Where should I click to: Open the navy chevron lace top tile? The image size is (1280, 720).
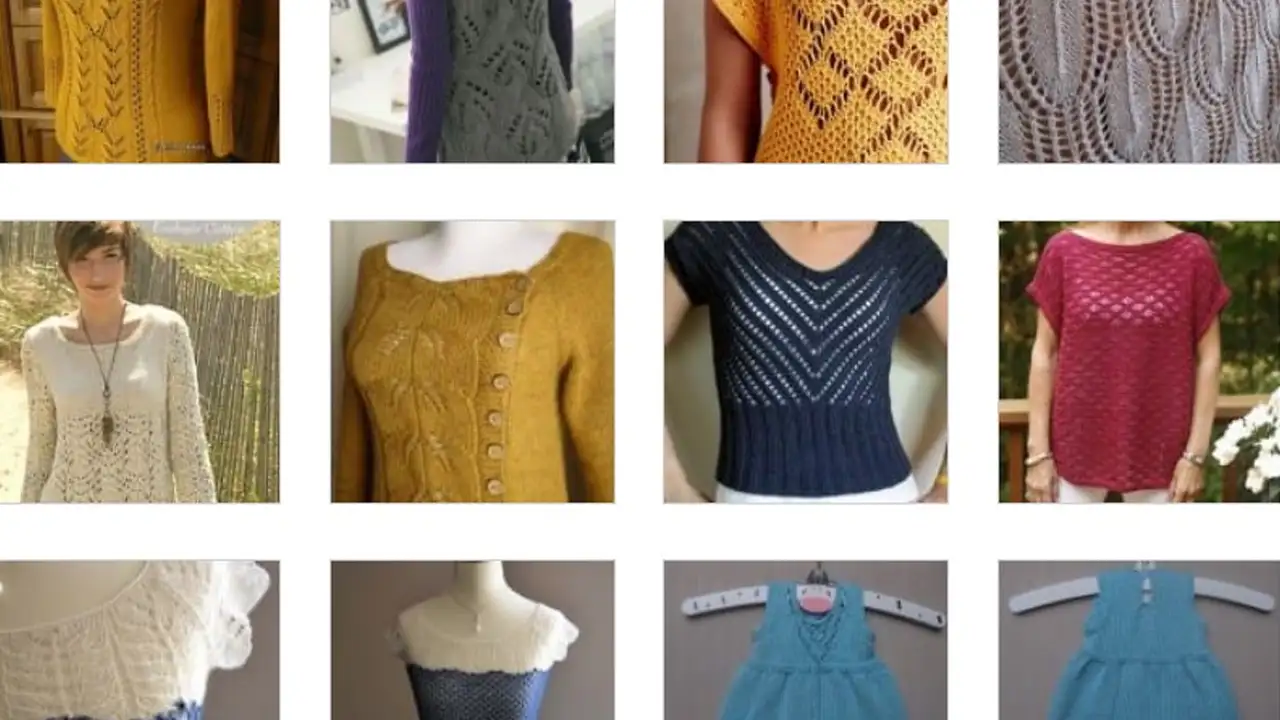[x=805, y=361]
